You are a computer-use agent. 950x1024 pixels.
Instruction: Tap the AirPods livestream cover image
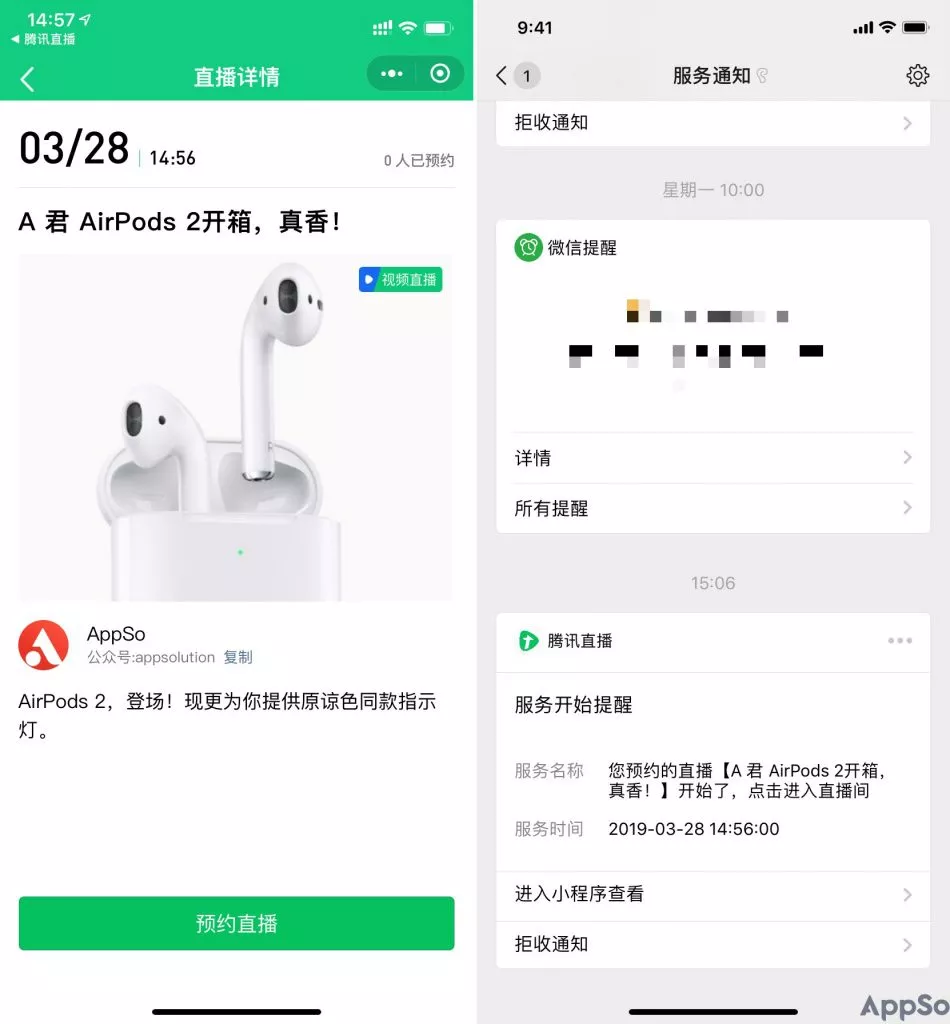[236, 427]
